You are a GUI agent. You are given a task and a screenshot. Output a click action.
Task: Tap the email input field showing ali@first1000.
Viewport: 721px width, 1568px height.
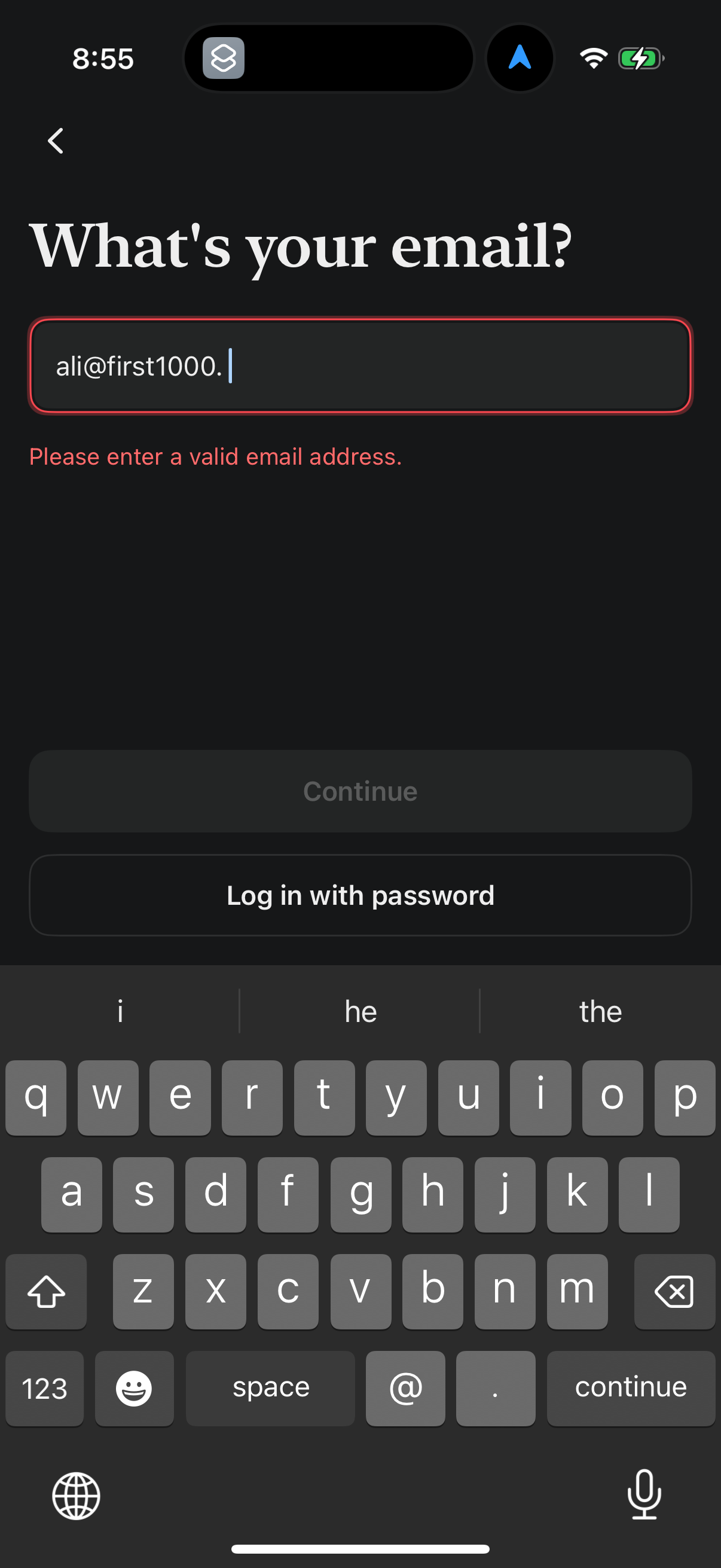pos(360,366)
